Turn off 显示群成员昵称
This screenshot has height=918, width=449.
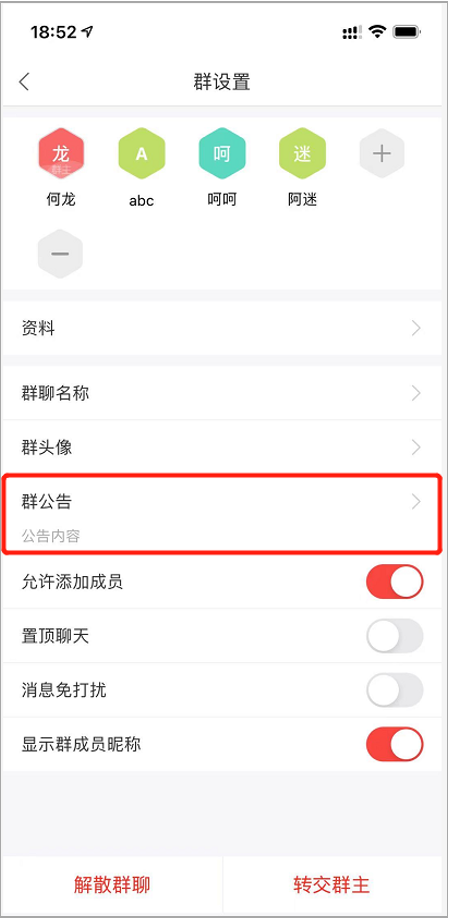(395, 745)
